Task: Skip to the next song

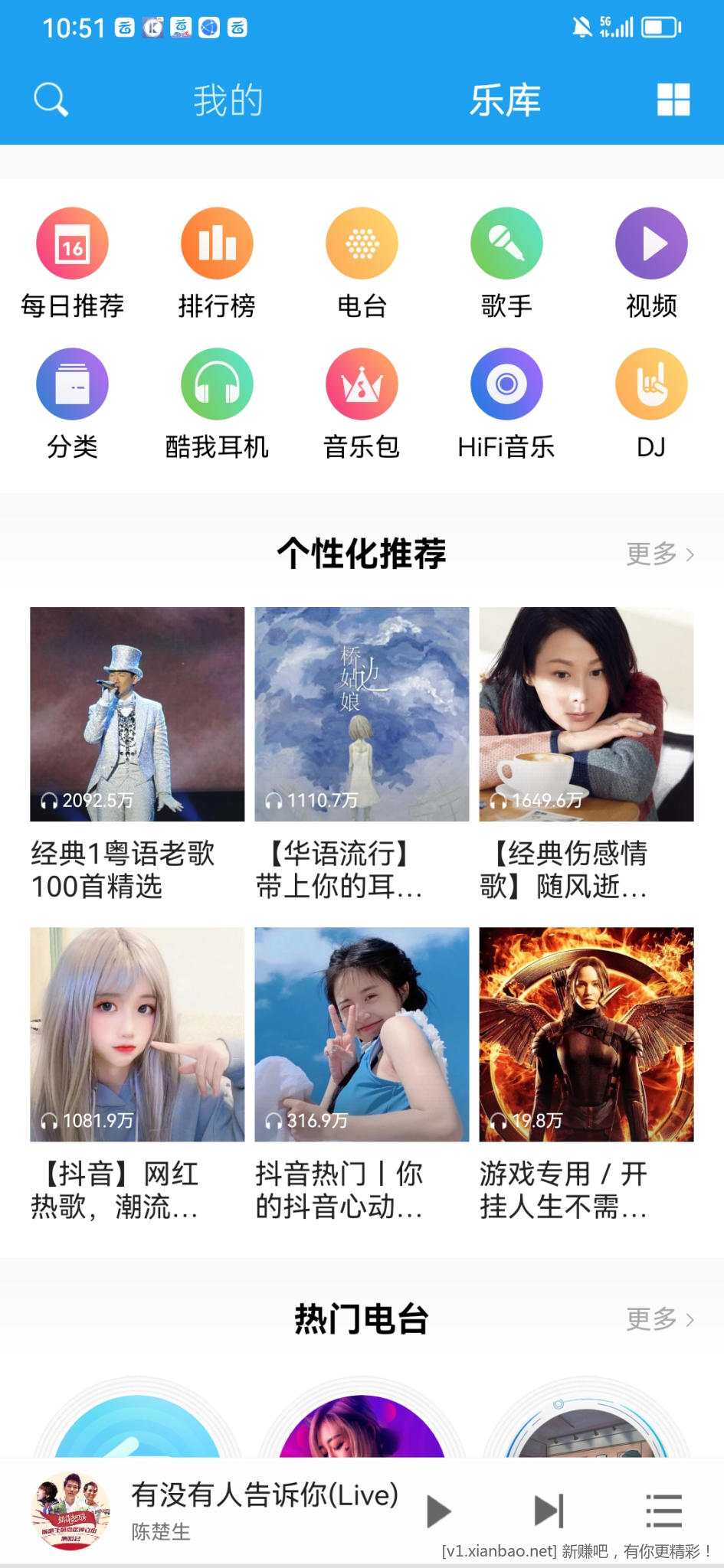Action: coord(549,1511)
